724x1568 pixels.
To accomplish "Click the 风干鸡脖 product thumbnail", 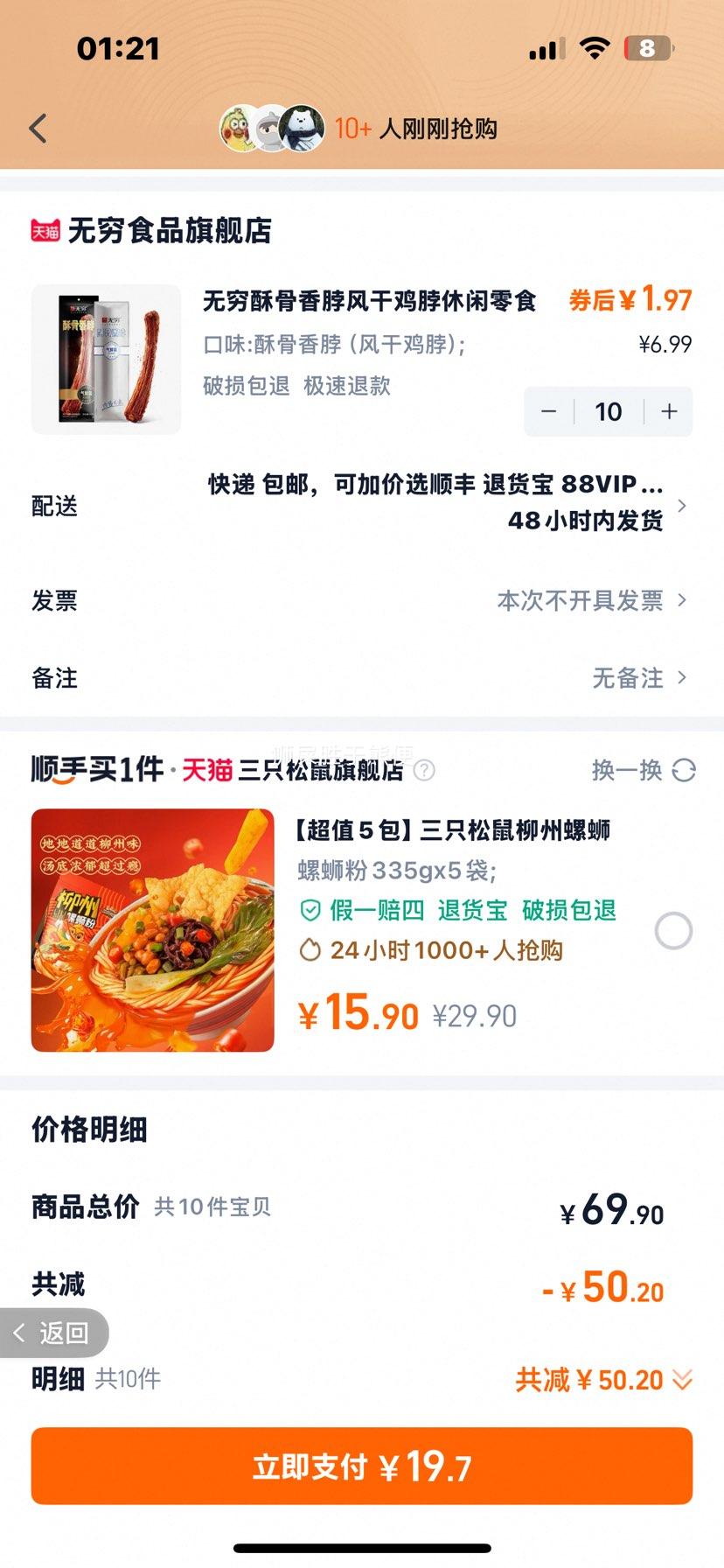I will [105, 358].
